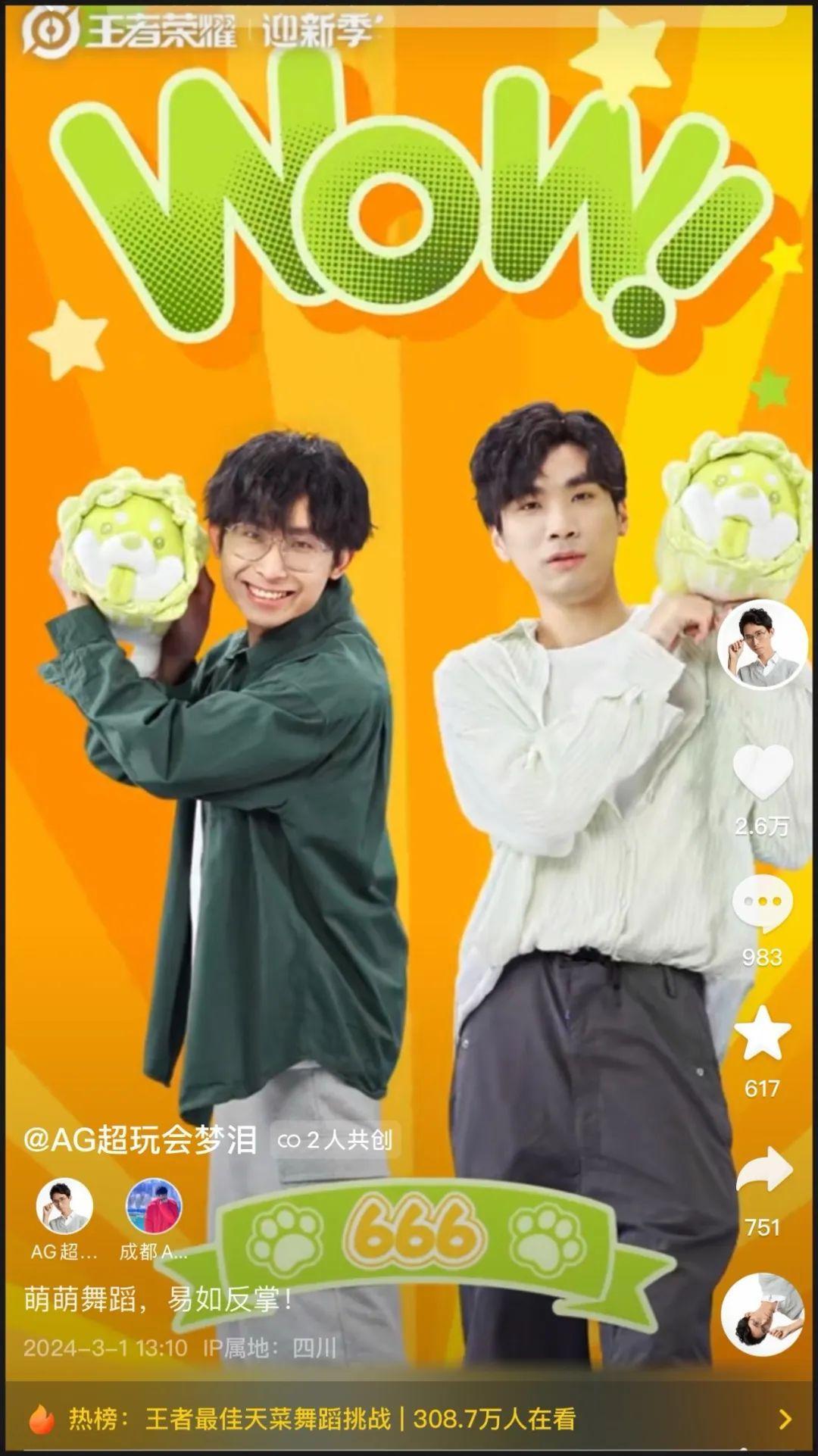The width and height of the screenshot is (818, 1456).
Task: Add video to favorites
Action: point(762,1034)
